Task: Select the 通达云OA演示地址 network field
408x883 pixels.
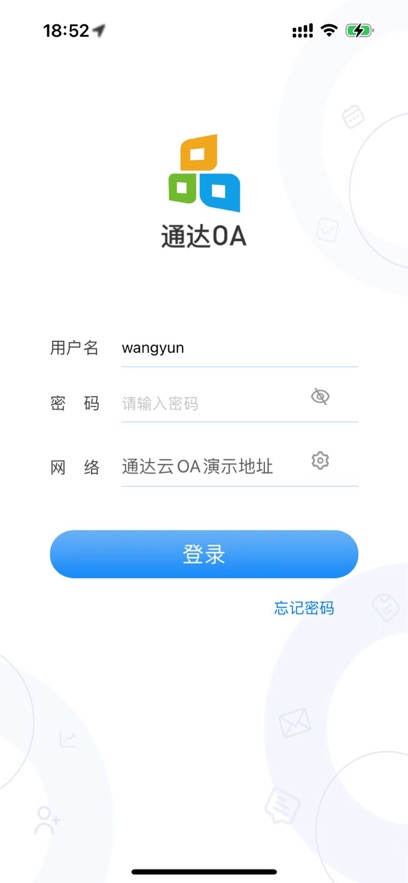Action: pos(214,467)
